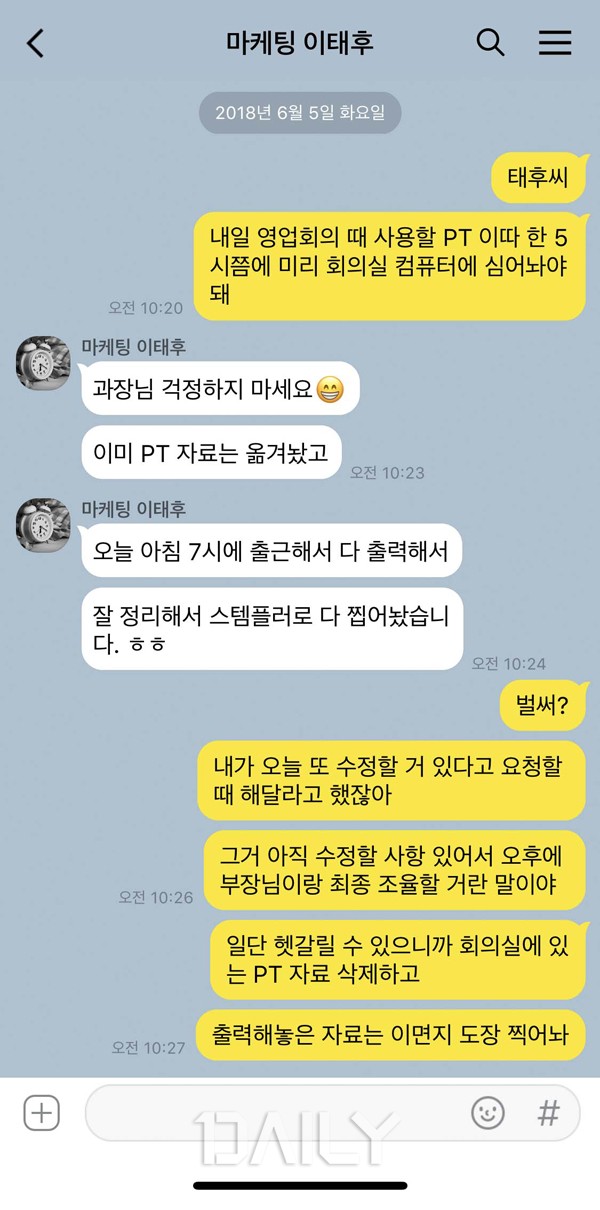Image resolution: width=600 pixels, height=1210 pixels.
Task: View 마케팅 이태후's profile picture
Action: [42, 362]
